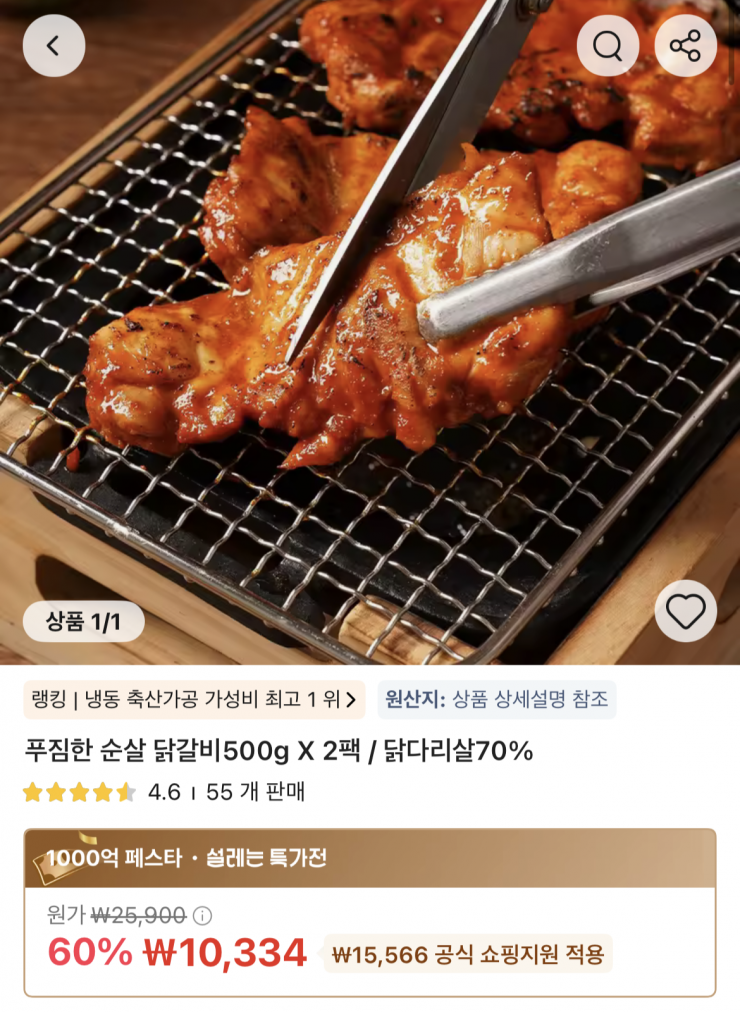Show info for the original price 원가
This screenshot has width=740, height=1012.
202,915
